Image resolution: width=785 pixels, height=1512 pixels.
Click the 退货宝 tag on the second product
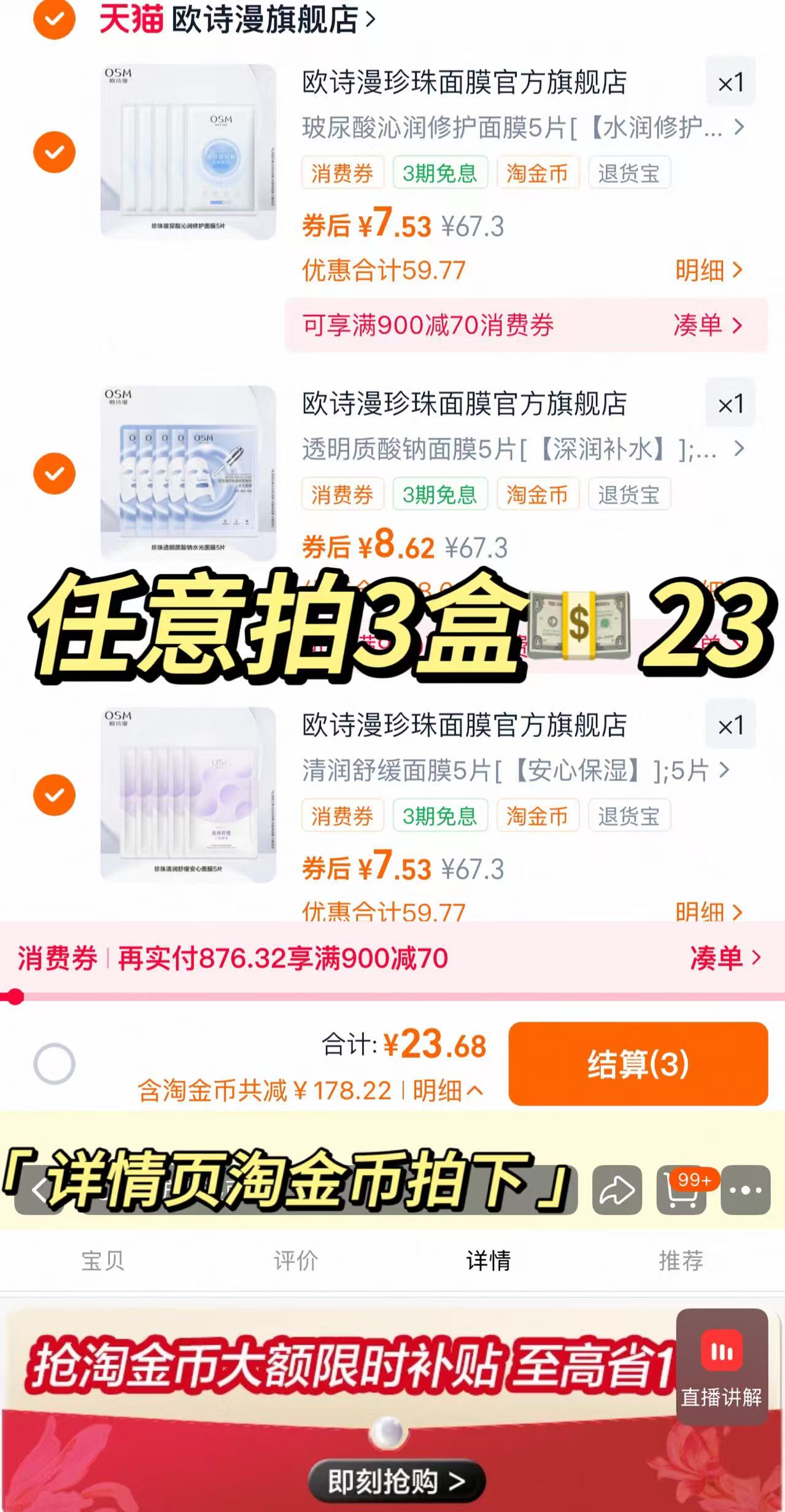click(x=628, y=495)
